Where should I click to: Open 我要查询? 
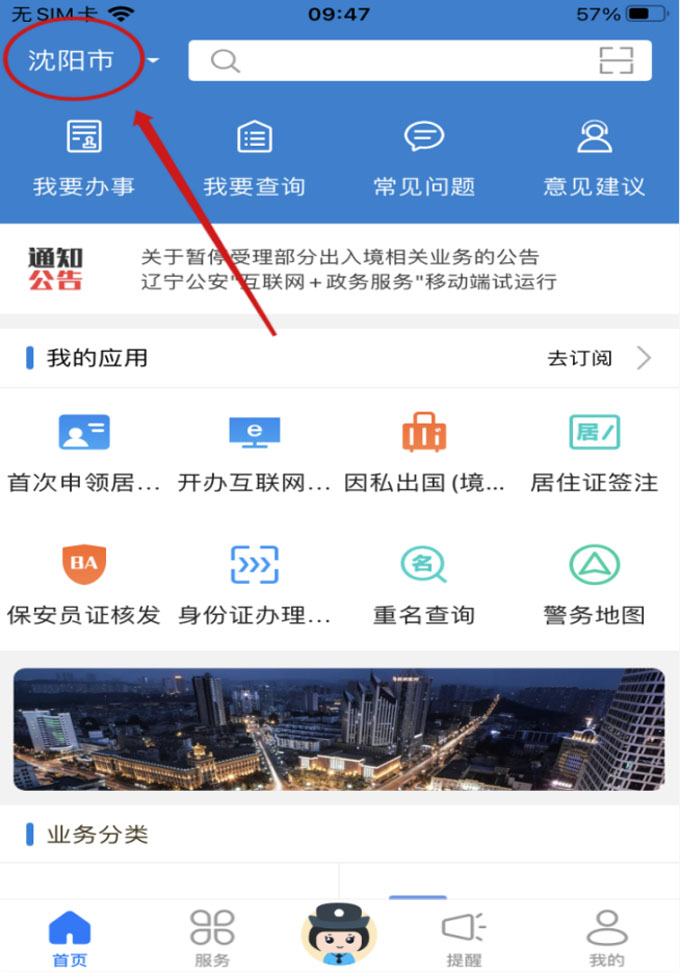tap(254, 158)
